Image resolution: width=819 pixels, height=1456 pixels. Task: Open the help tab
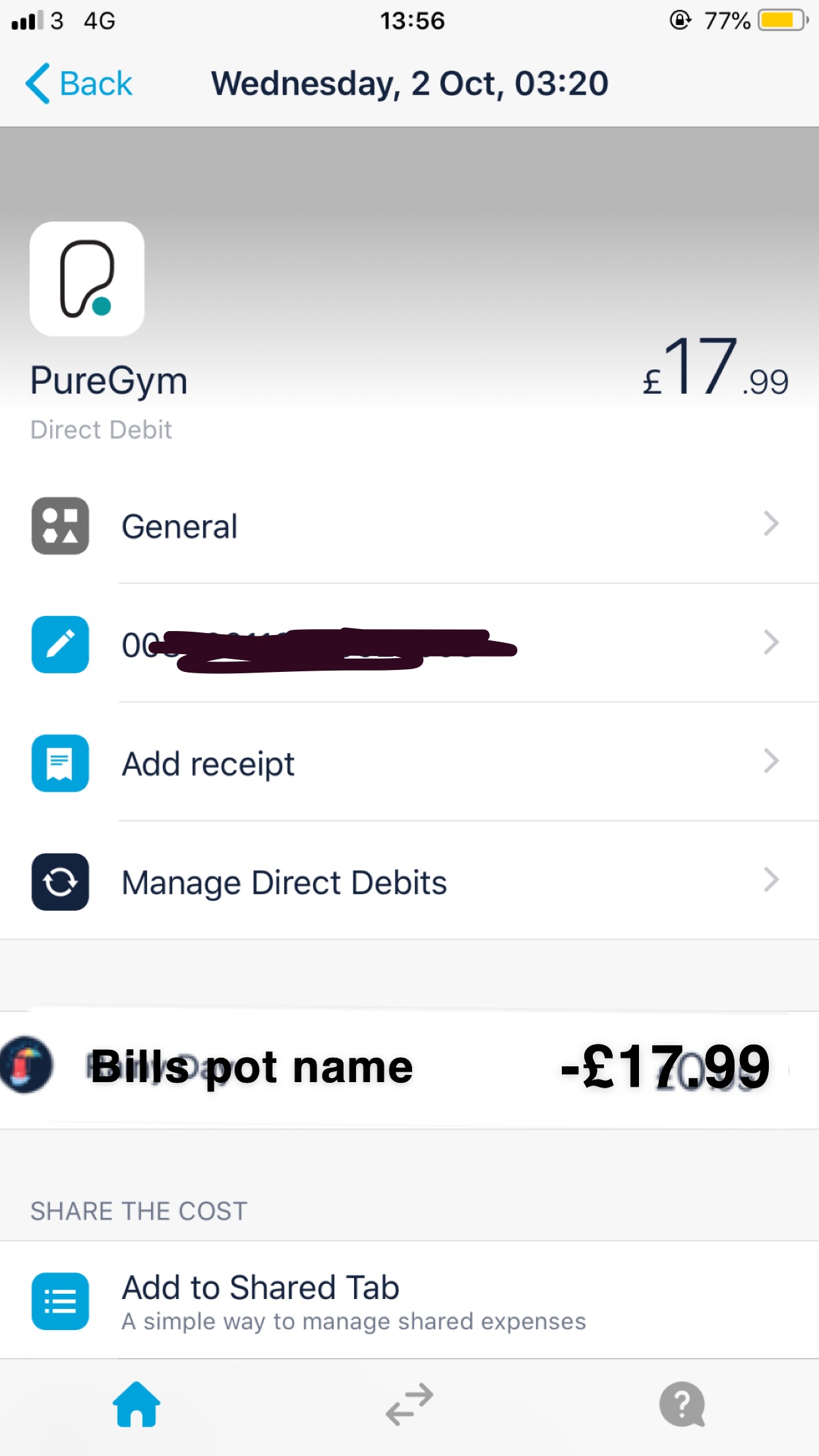click(682, 1405)
